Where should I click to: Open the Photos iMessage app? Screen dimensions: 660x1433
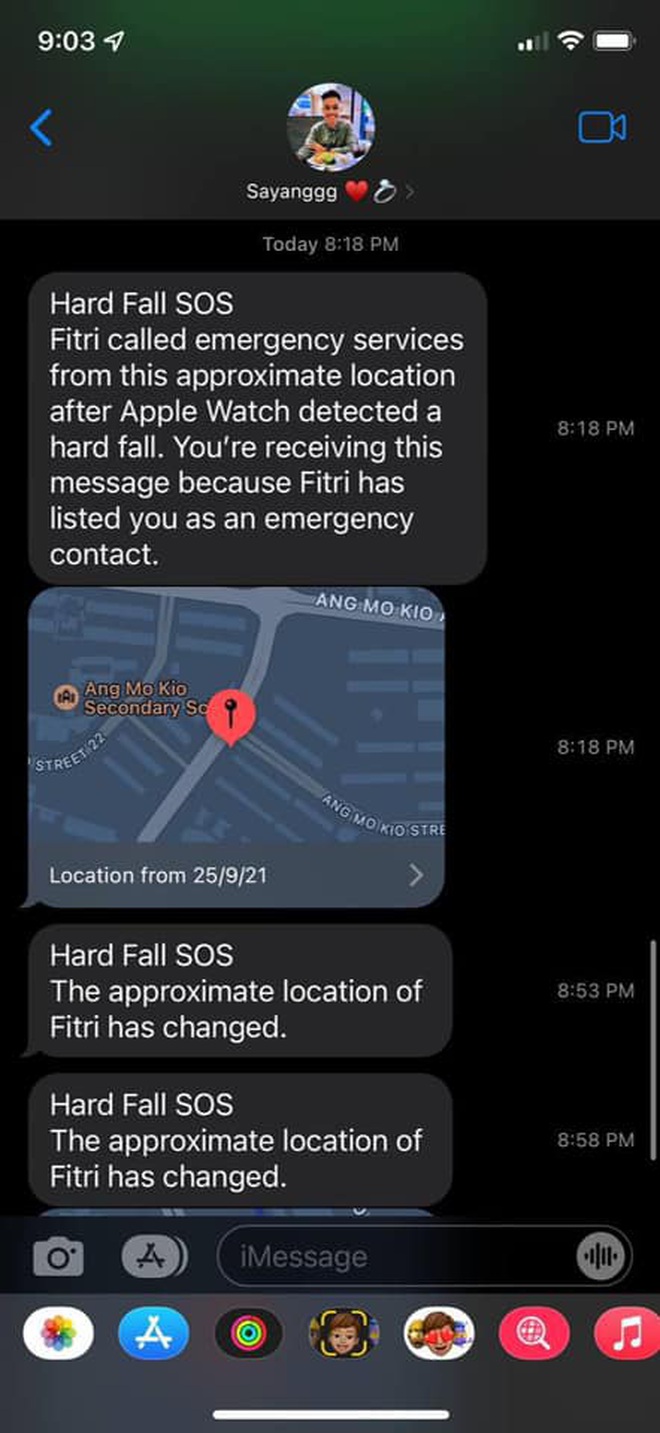coord(58,1335)
